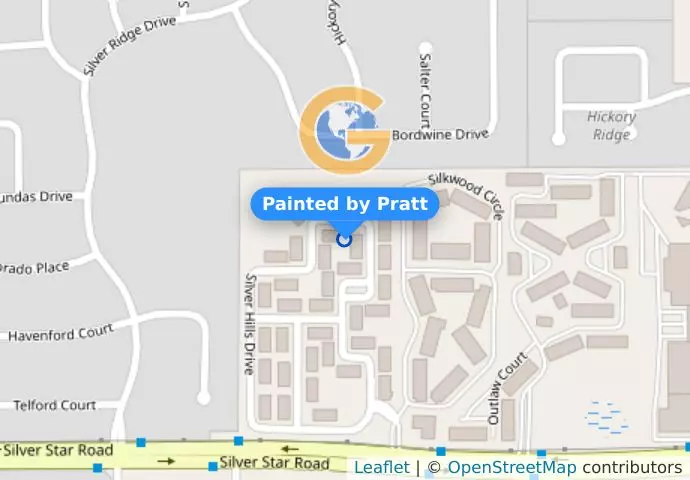
Task: Open the OpenStreetMap contributors link
Action: [x=511, y=467]
